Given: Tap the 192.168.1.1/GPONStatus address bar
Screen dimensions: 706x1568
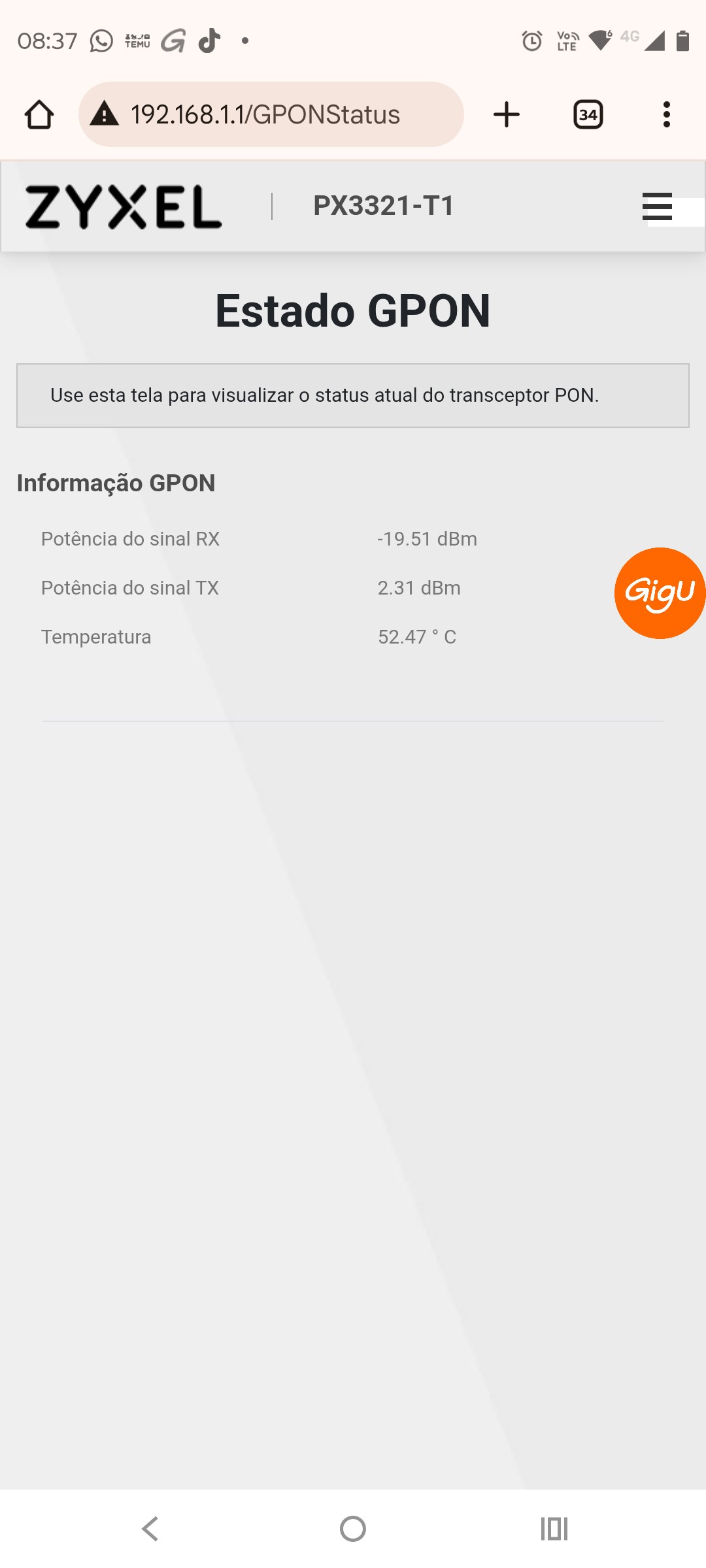Looking at the screenshot, I should pos(271,115).
